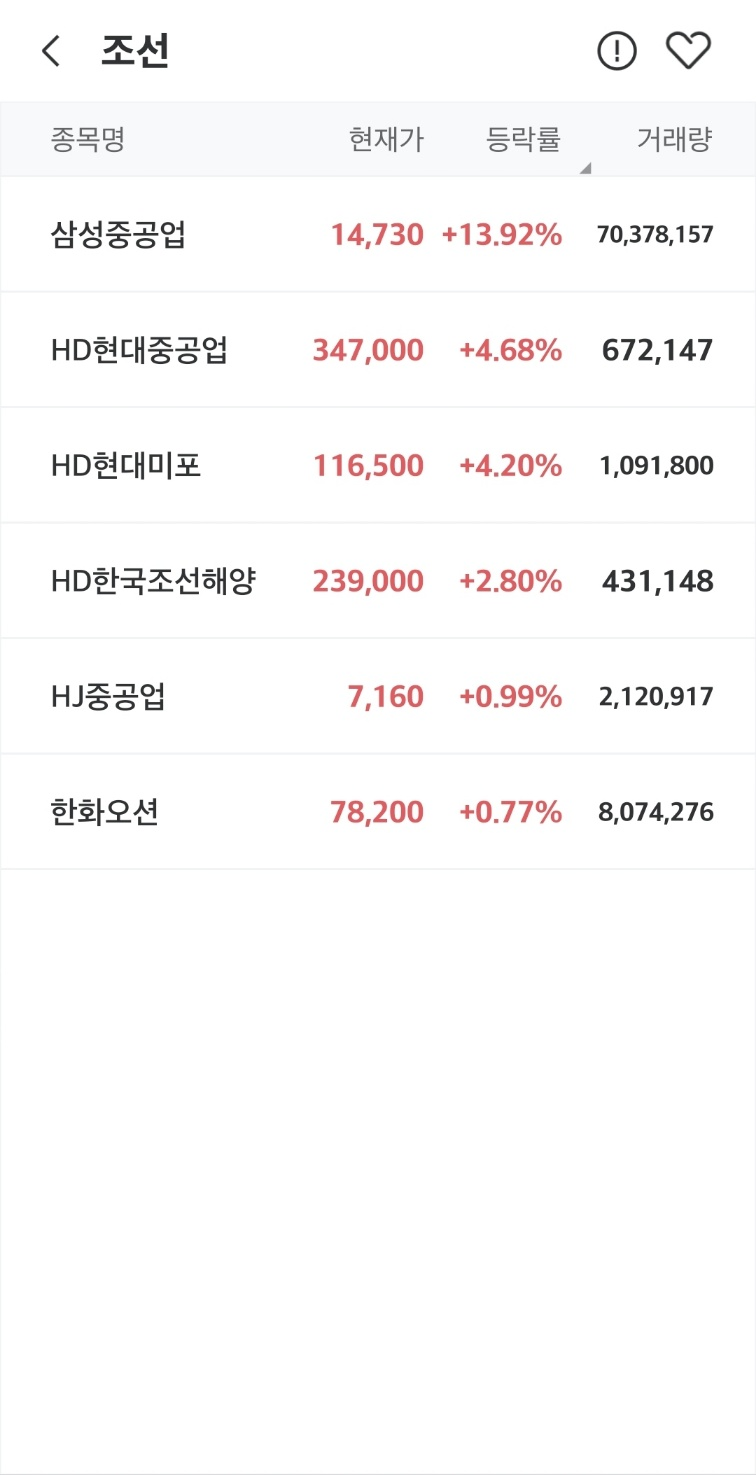This screenshot has width=756, height=1475.
Task: Sort the list by 종목명
Action: coord(88,140)
